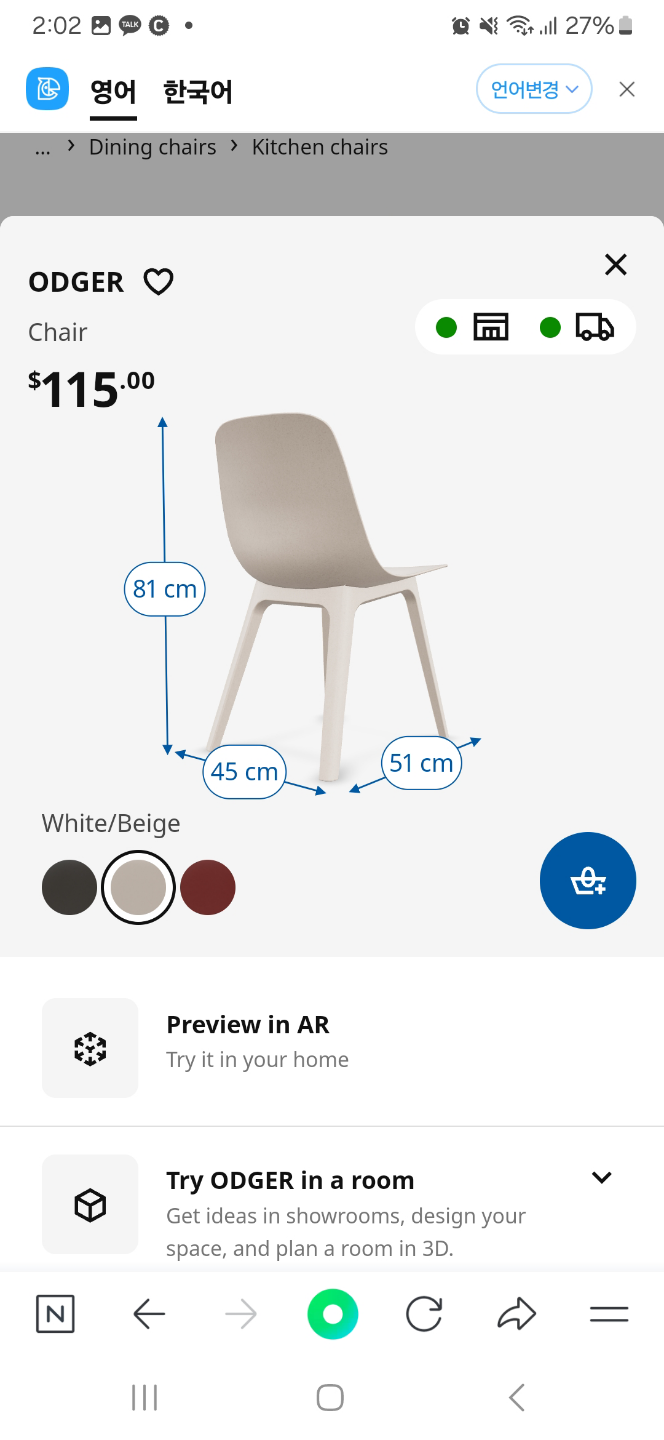This screenshot has width=664, height=1440.
Task: Close the ODGER product sheet
Action: pos(616,264)
